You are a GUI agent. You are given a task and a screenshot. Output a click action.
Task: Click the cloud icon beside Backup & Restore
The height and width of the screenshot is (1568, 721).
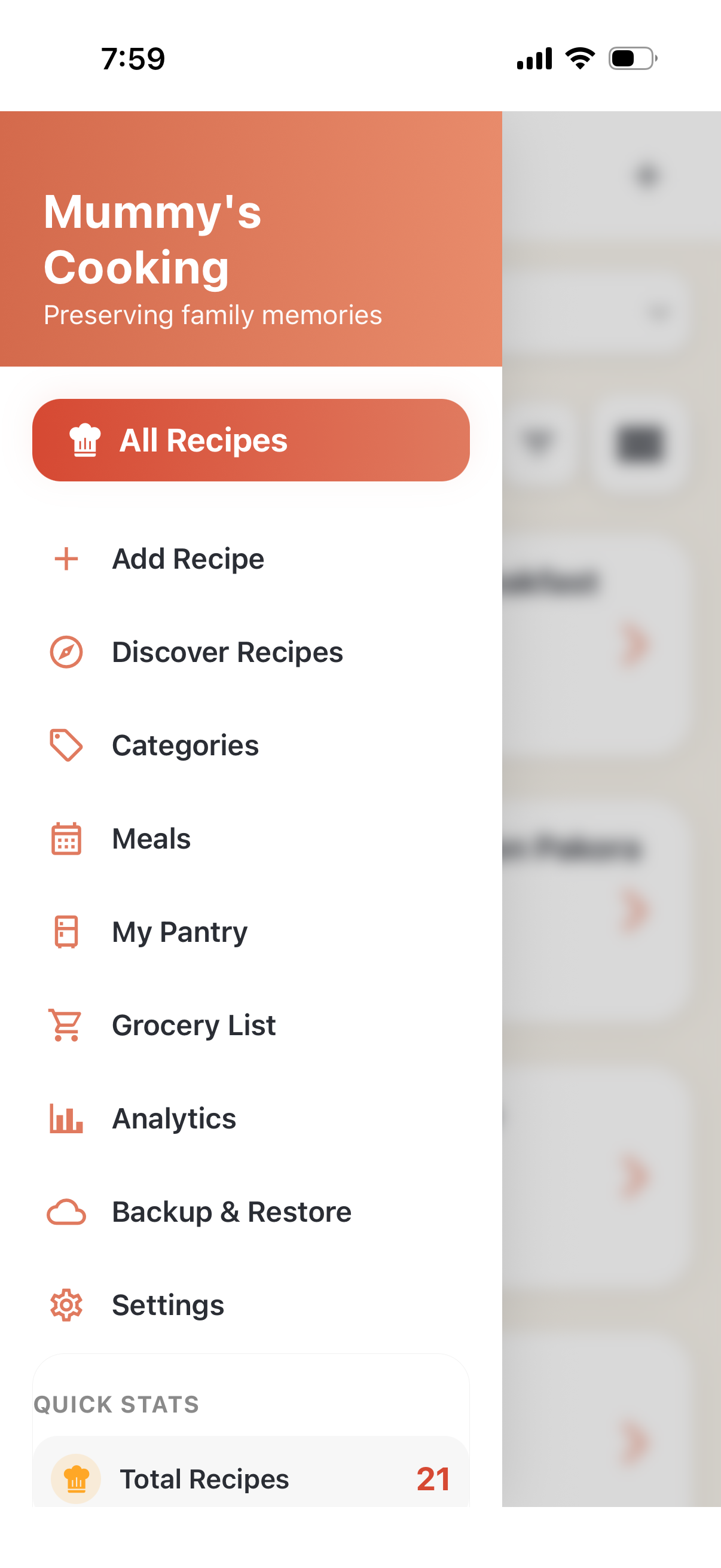[65, 1212]
